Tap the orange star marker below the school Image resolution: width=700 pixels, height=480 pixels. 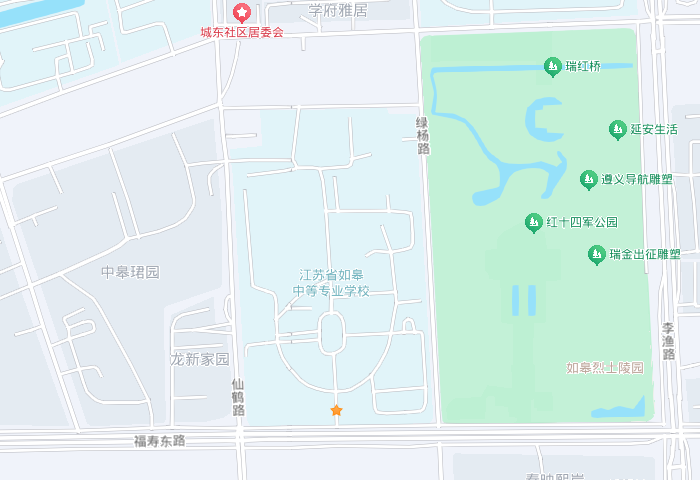(x=336, y=411)
